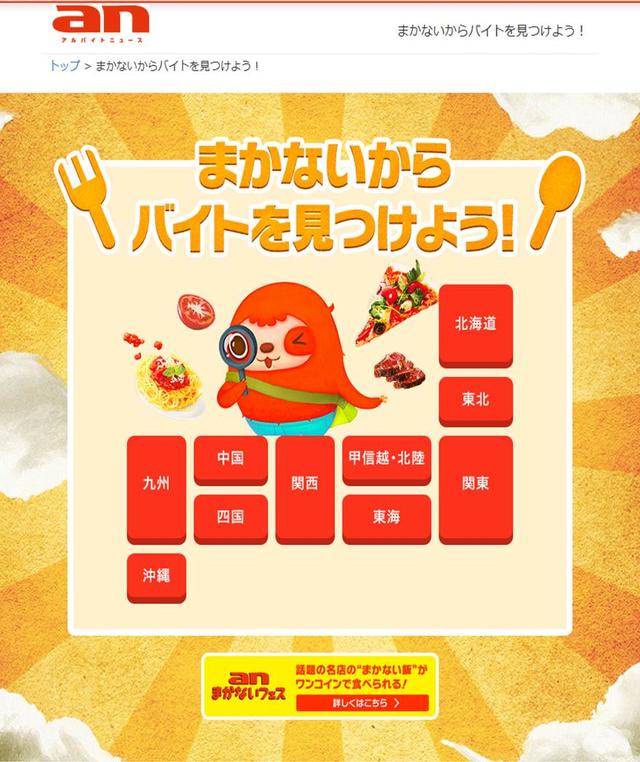Choose the 東北 region
The image size is (640, 762).
pyautogui.click(x=476, y=401)
